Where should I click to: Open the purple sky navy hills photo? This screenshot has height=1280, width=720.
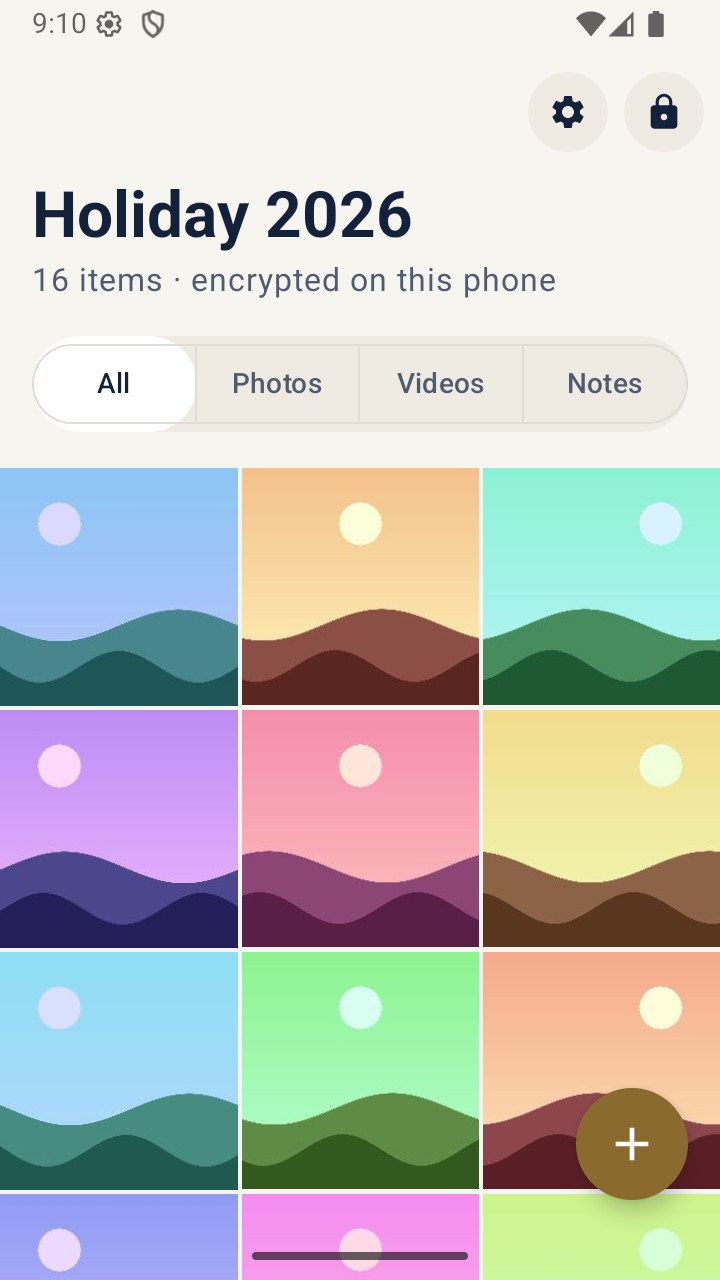click(119, 829)
